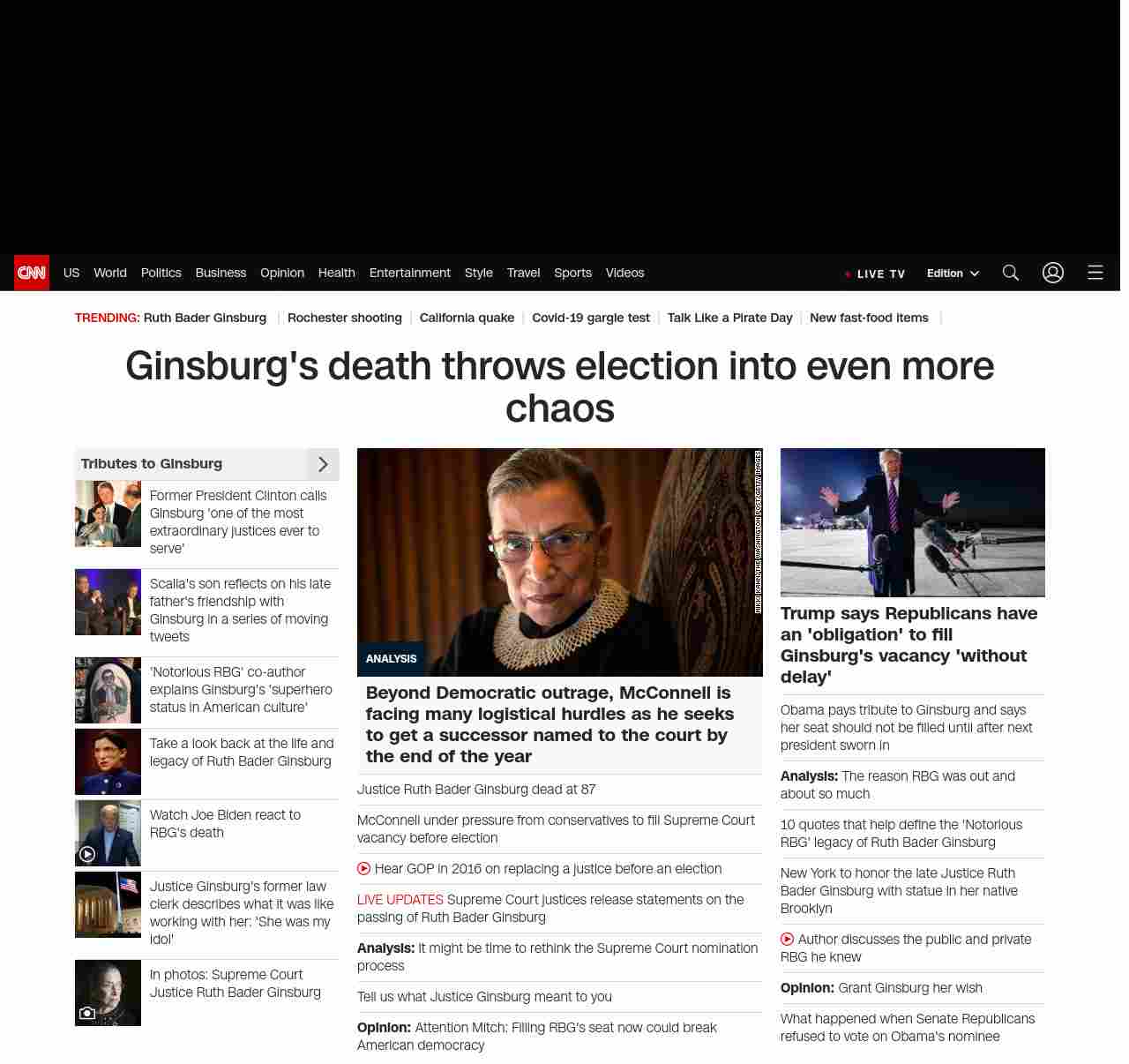
Task: Open the hamburger menu
Action: tap(1095, 273)
